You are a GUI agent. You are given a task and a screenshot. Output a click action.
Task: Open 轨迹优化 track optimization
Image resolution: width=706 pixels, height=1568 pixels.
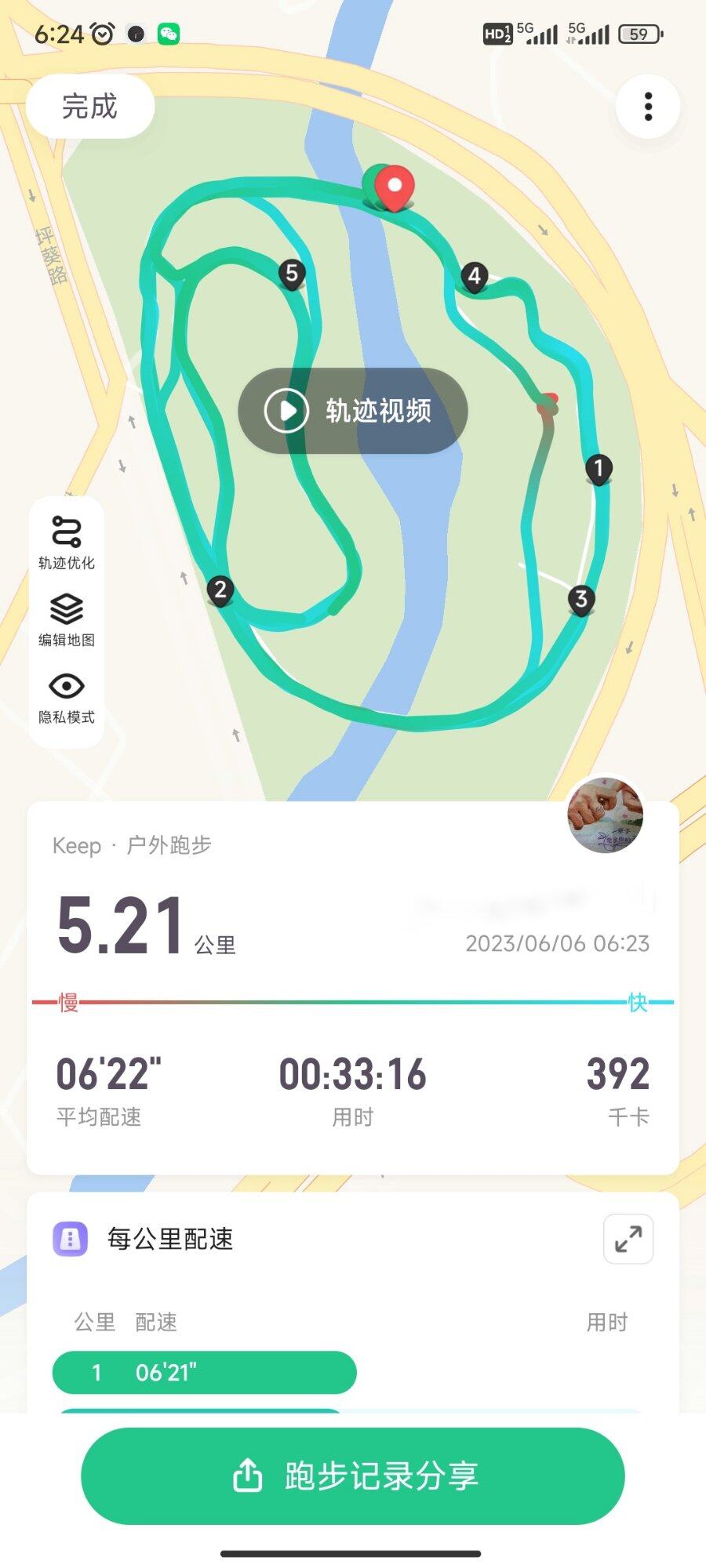[67, 543]
